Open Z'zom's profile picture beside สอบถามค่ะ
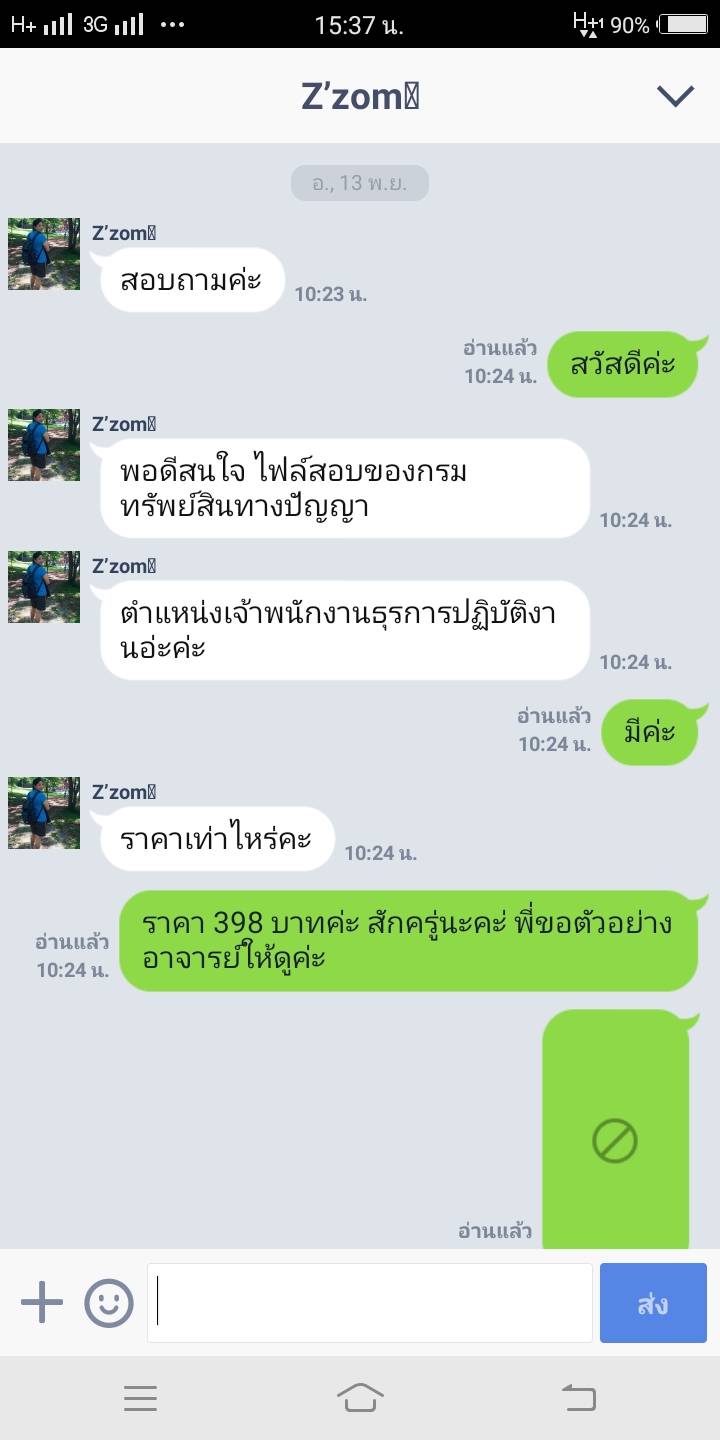Screen dimensions: 720x1440 pos(44,254)
